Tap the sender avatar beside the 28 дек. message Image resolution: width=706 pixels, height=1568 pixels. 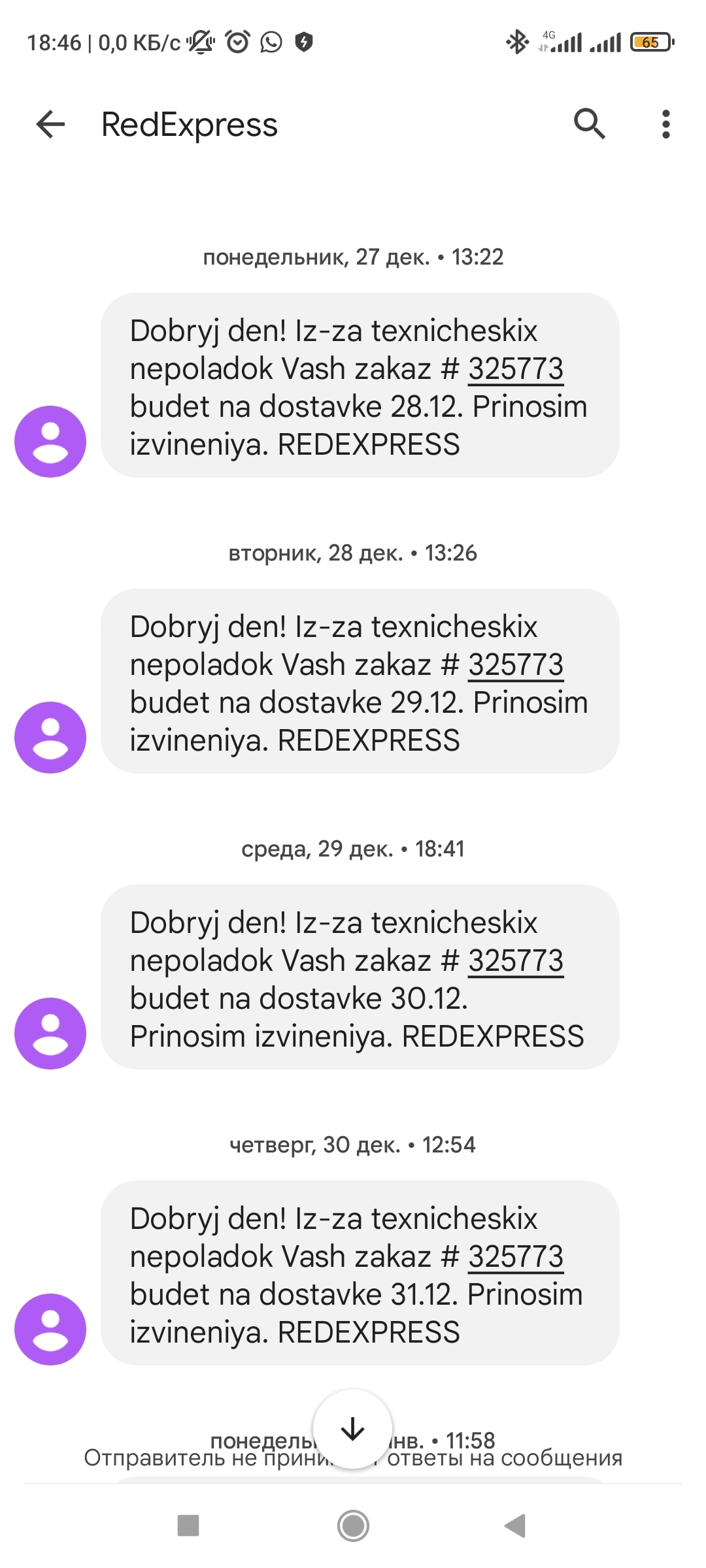tap(50, 738)
